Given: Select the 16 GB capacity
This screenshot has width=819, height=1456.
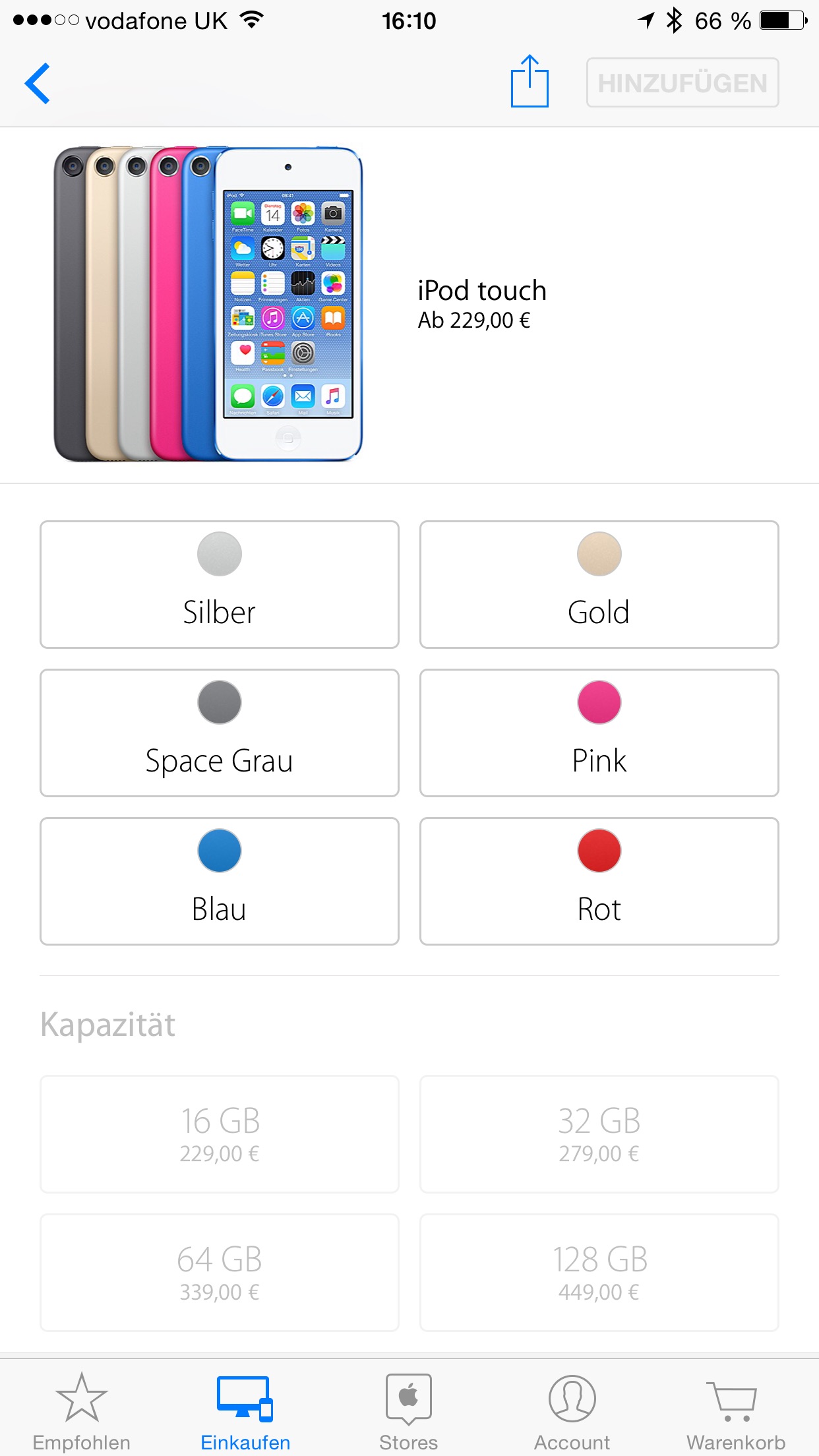Looking at the screenshot, I should pos(220,1134).
